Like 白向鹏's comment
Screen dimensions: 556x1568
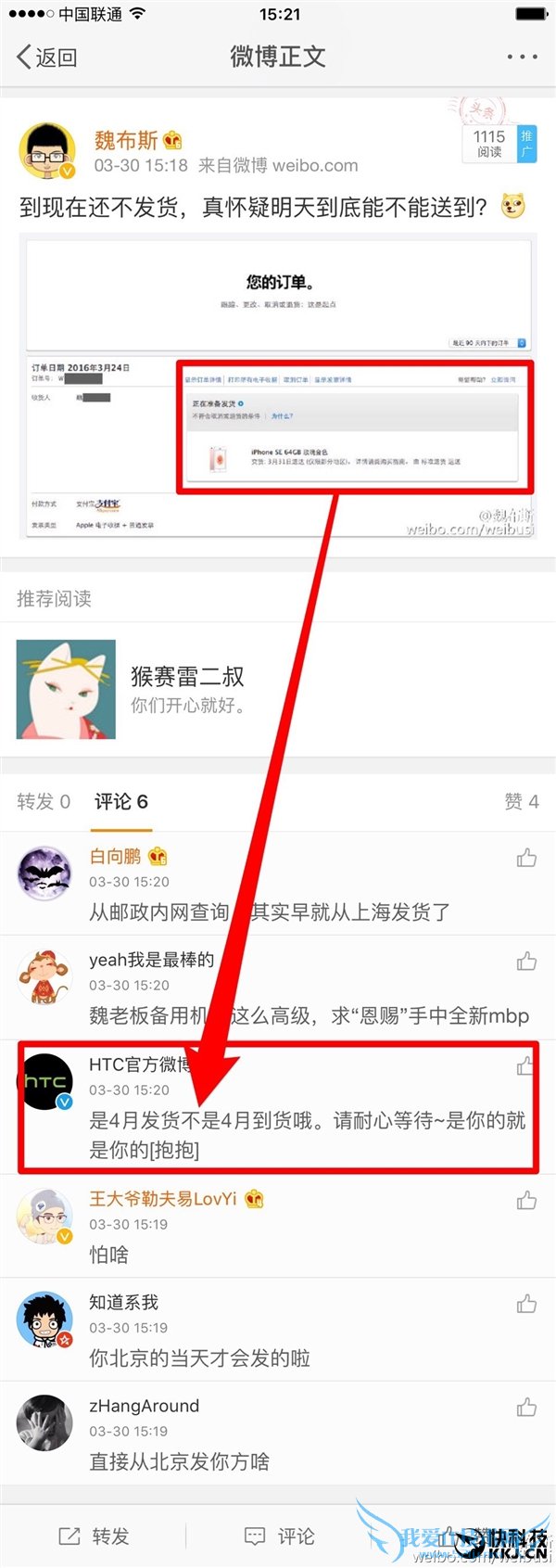click(526, 858)
